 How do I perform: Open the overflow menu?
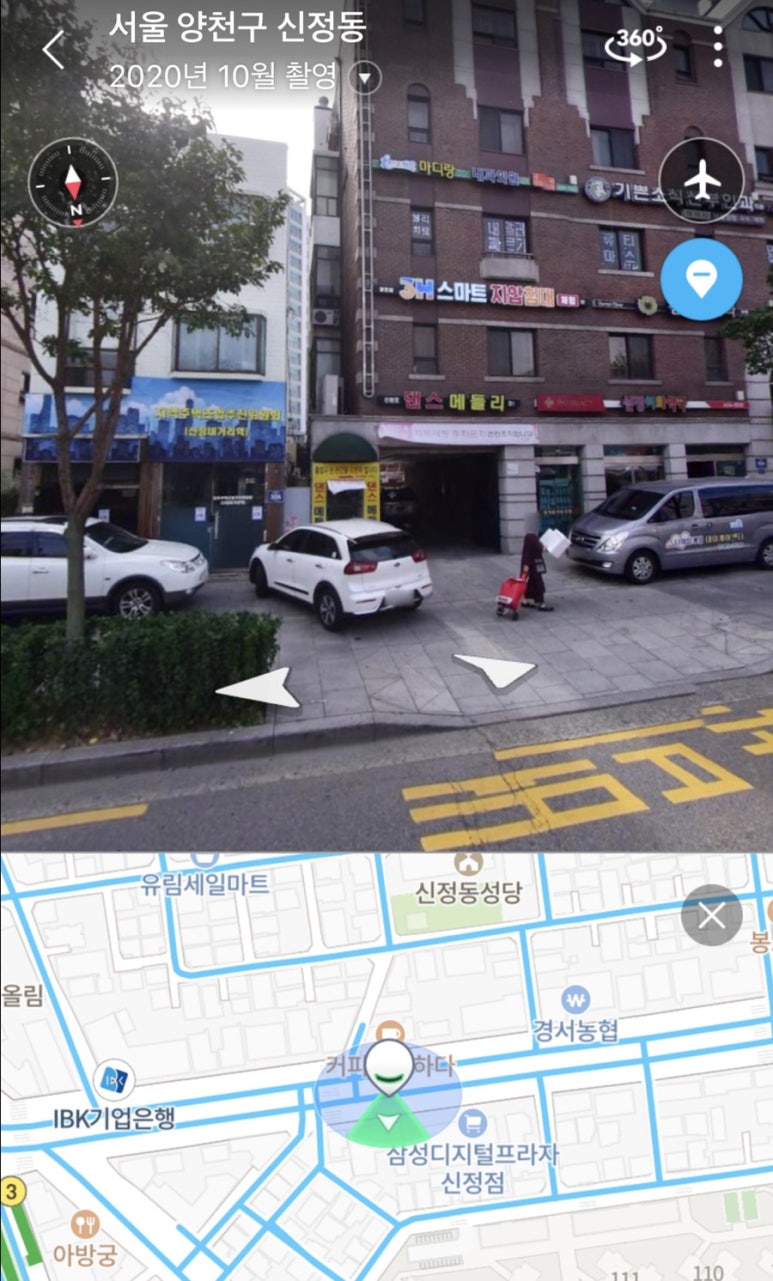[x=718, y=47]
